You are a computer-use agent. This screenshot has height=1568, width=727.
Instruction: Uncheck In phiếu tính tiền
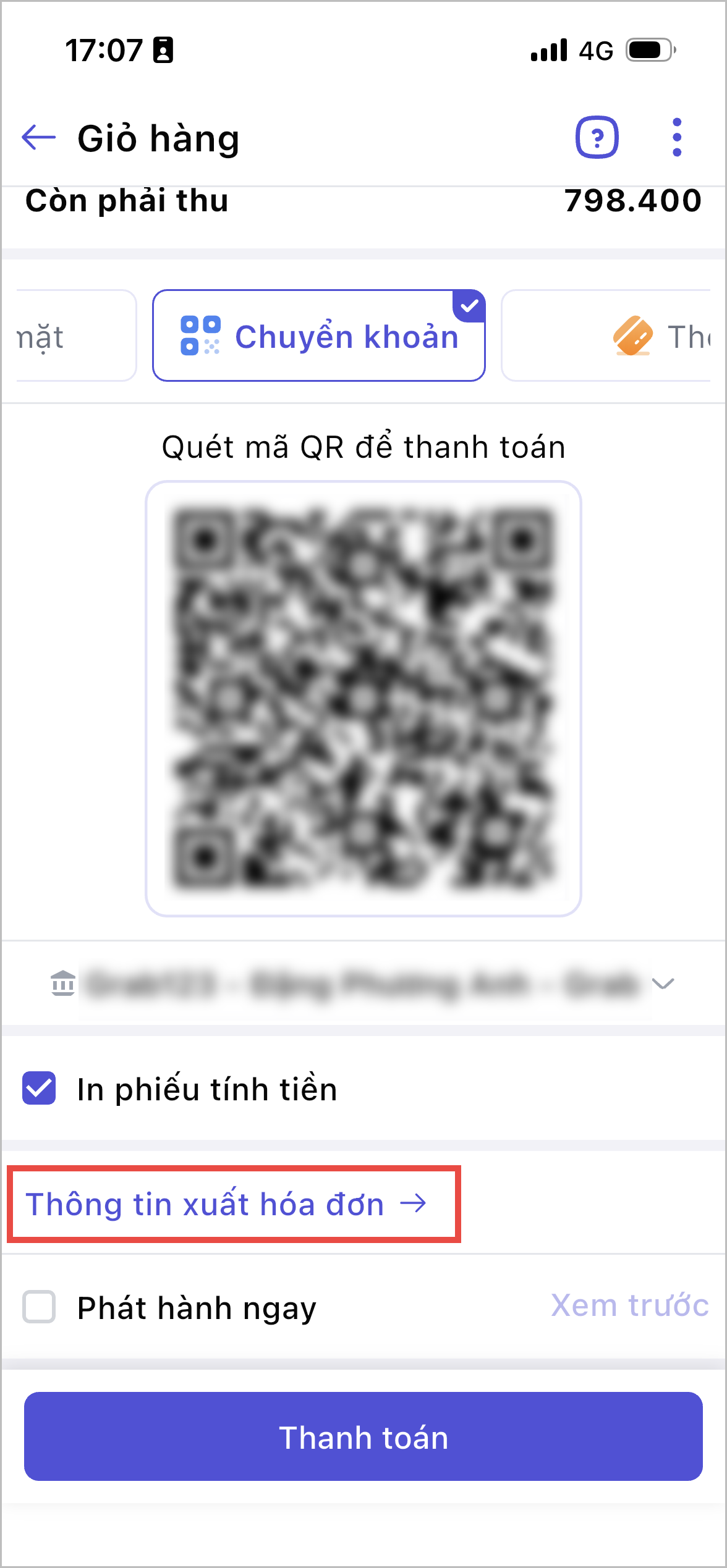[39, 1089]
